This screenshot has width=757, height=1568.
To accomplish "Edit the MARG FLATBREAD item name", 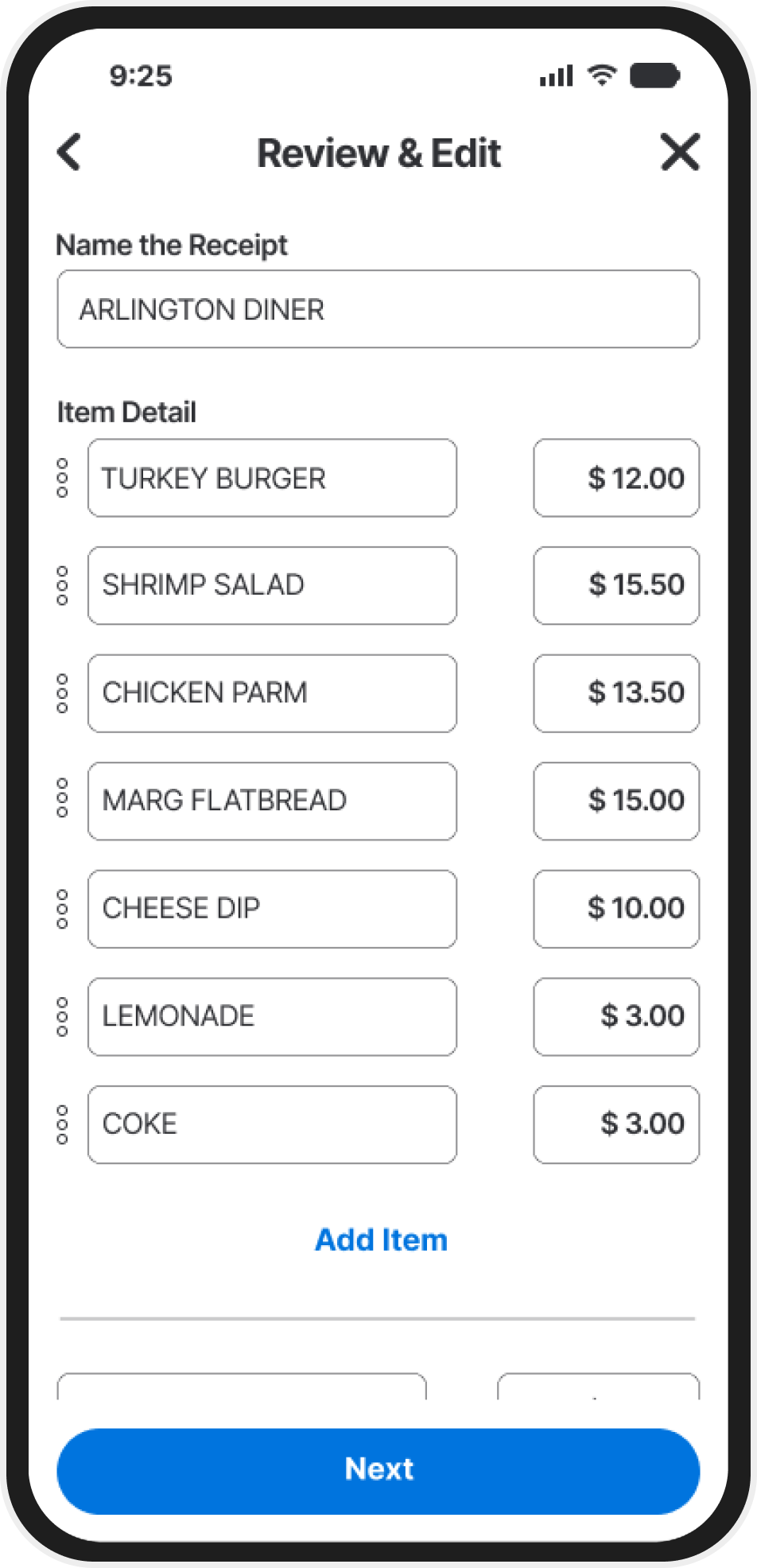I will [272, 801].
